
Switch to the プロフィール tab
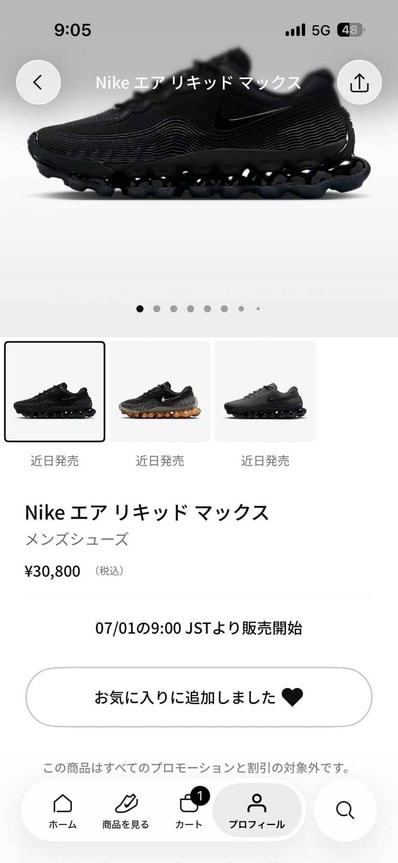(x=257, y=811)
